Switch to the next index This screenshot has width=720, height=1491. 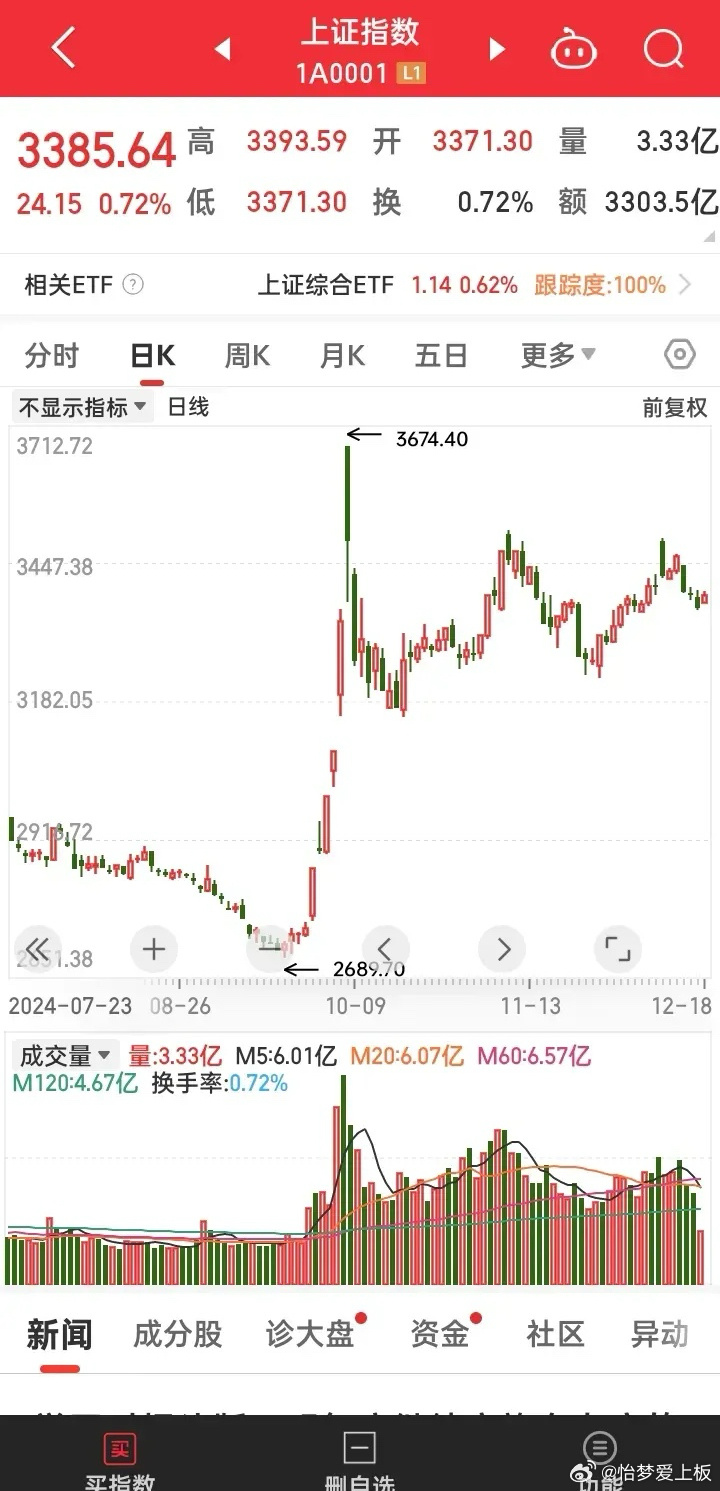pyautogui.click(x=496, y=48)
